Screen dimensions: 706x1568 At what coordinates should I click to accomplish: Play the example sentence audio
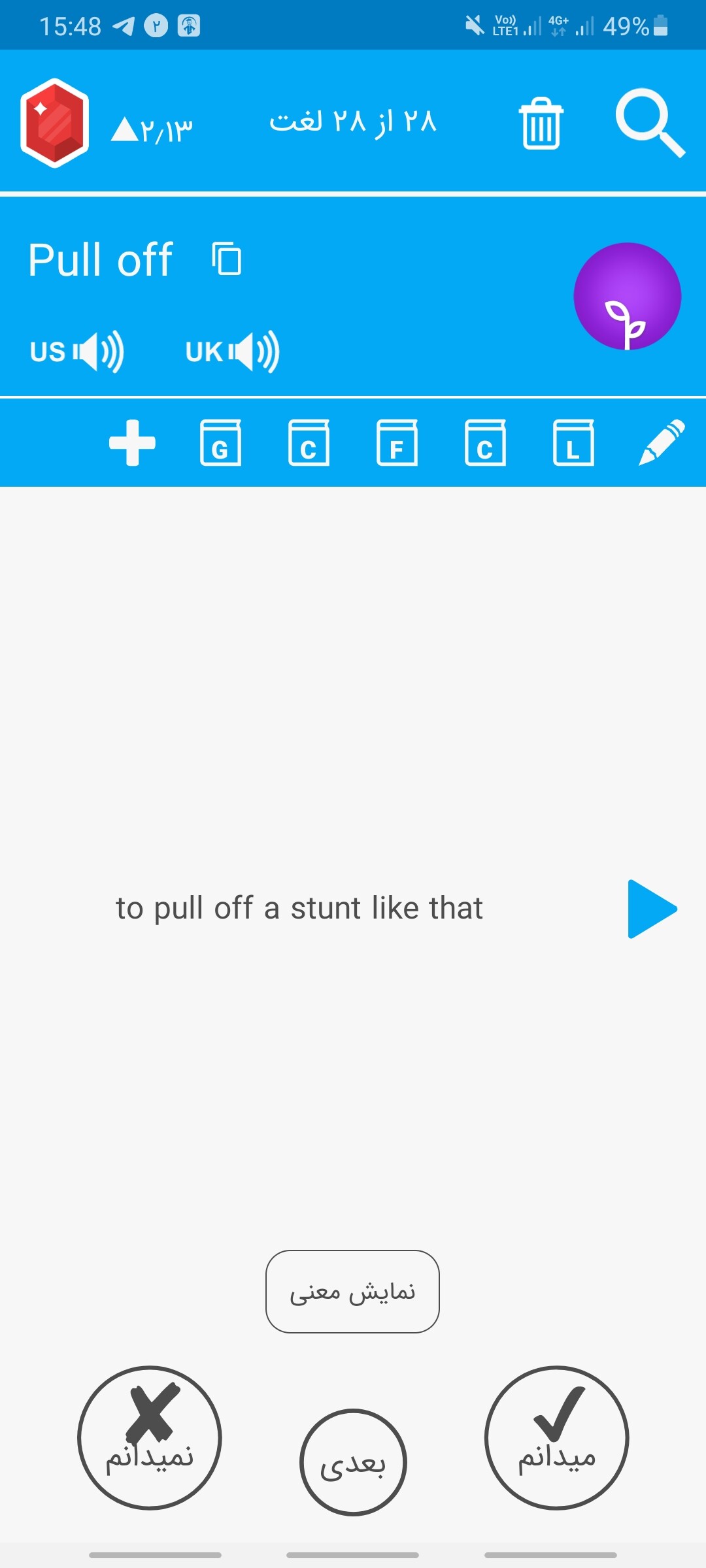(x=652, y=909)
